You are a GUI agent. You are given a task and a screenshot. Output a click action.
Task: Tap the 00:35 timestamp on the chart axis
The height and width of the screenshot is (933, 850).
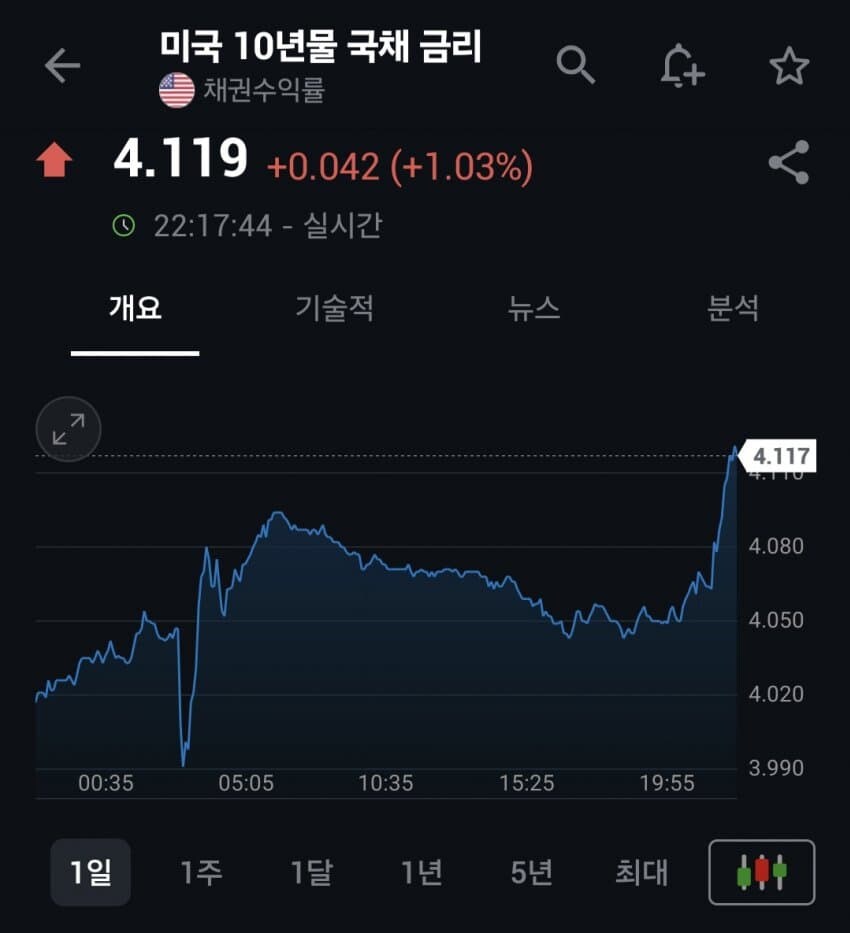coord(107,784)
